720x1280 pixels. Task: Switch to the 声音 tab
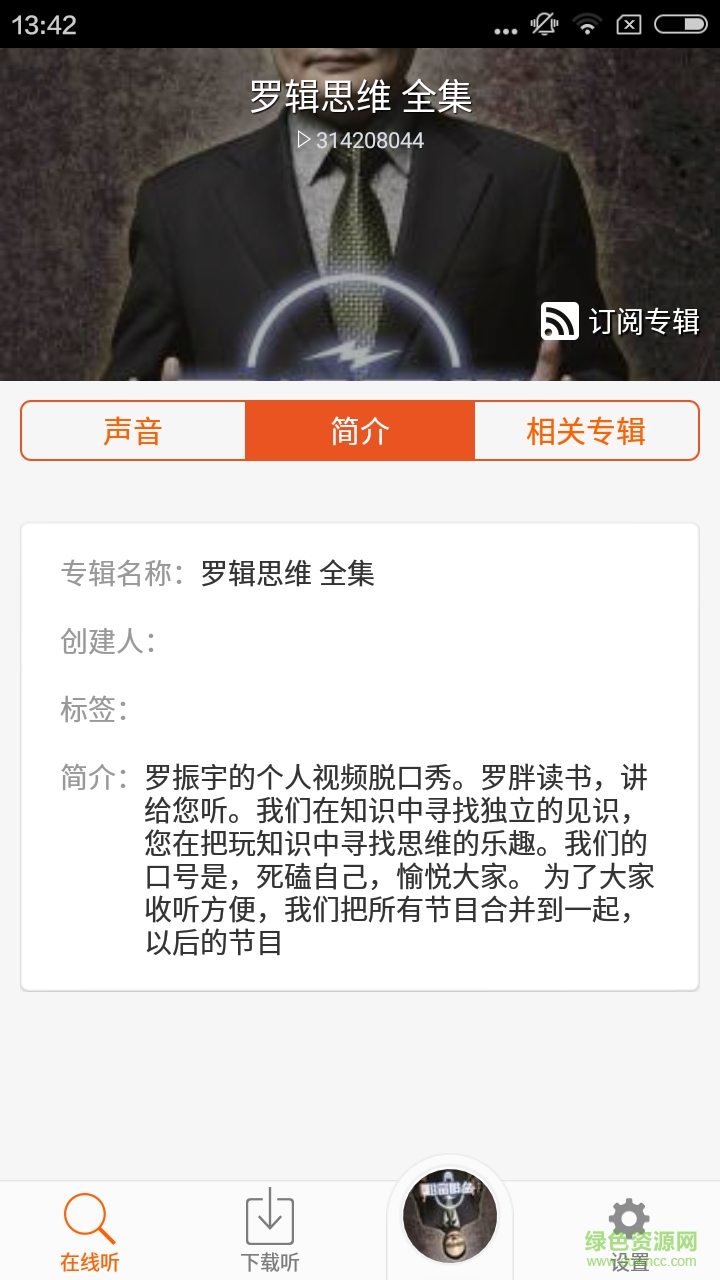(133, 430)
